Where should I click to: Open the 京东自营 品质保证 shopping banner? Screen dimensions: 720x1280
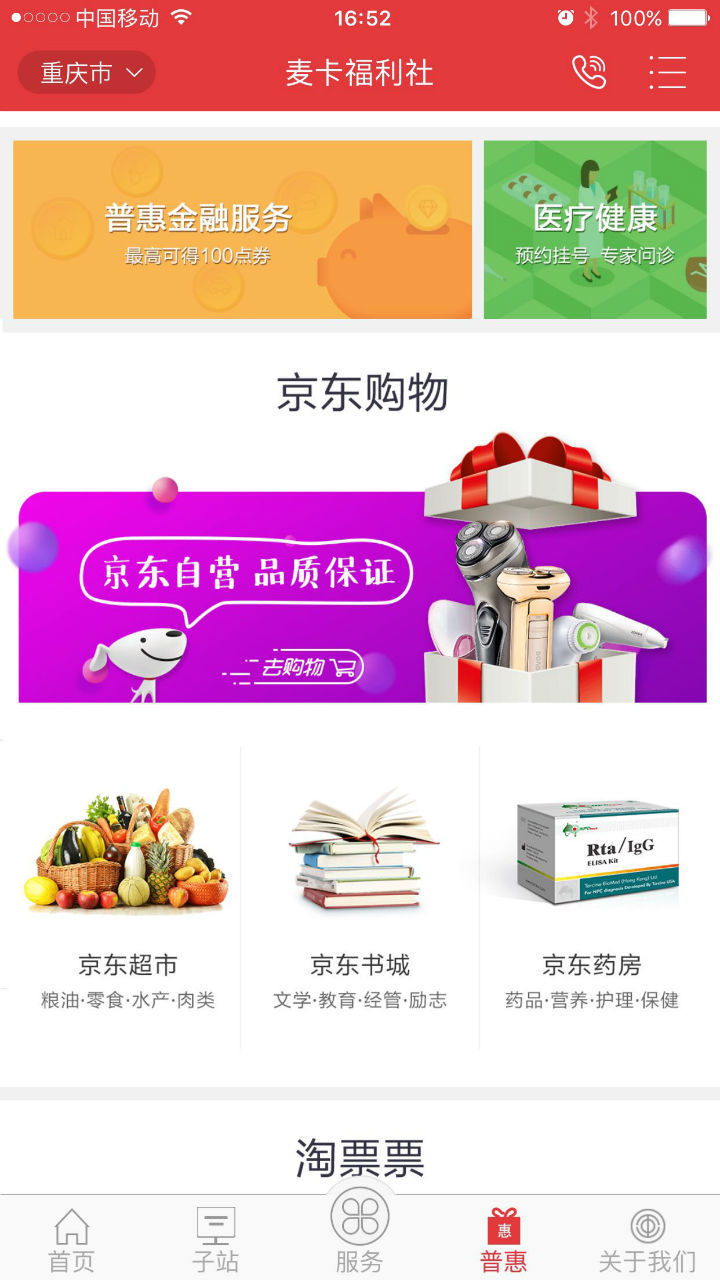click(x=362, y=590)
